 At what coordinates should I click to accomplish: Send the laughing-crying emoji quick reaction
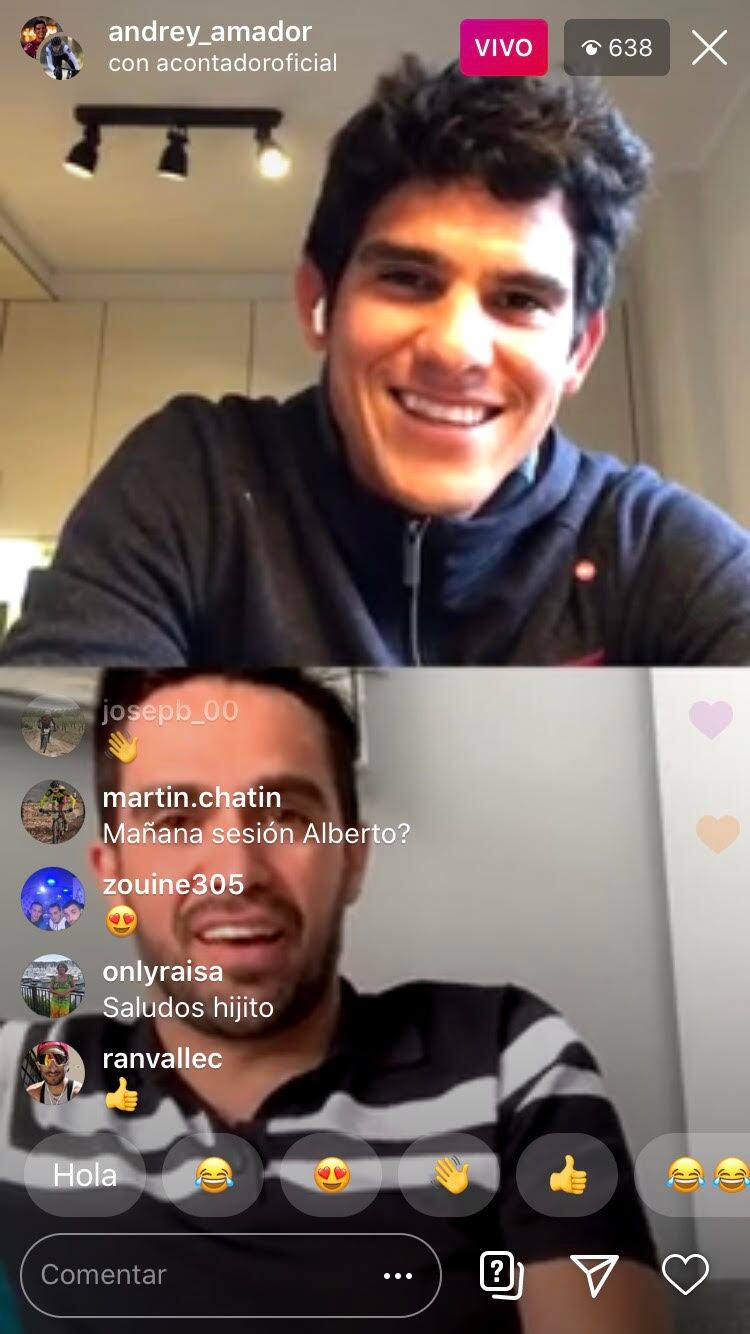pyautogui.click(x=212, y=1175)
